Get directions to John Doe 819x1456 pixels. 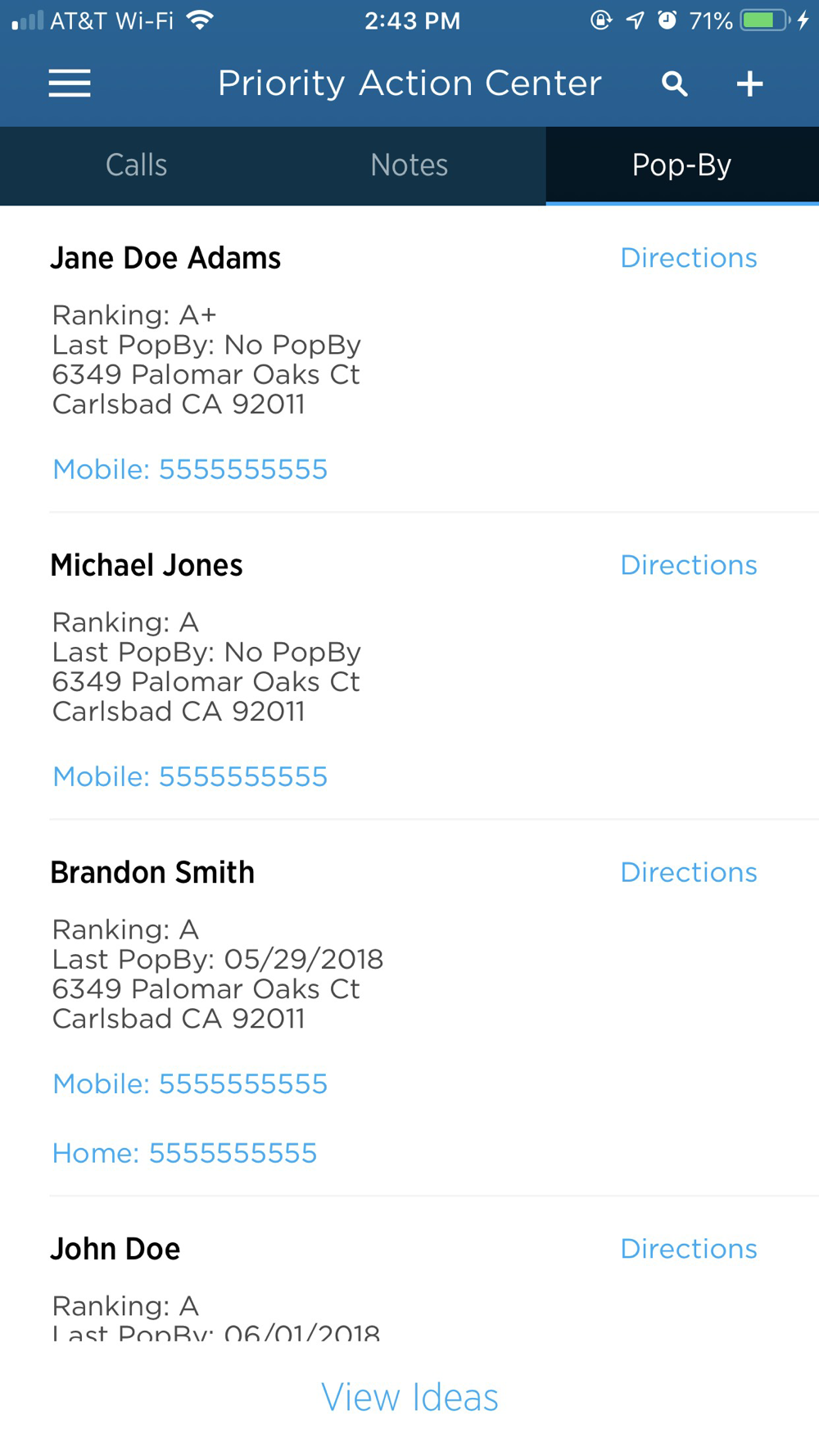[688, 1249]
